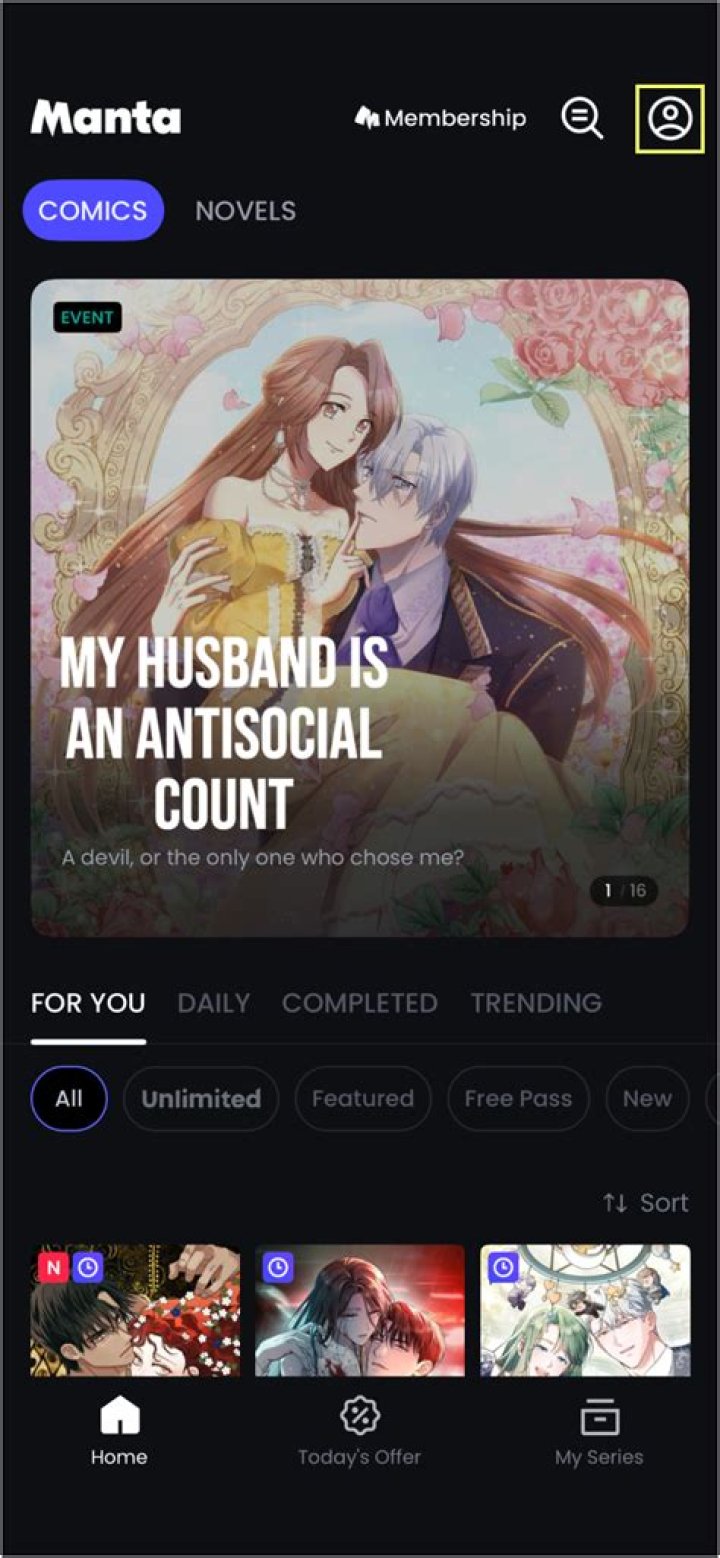
Task: Go to Today's Offer tab
Action: pos(359,1432)
